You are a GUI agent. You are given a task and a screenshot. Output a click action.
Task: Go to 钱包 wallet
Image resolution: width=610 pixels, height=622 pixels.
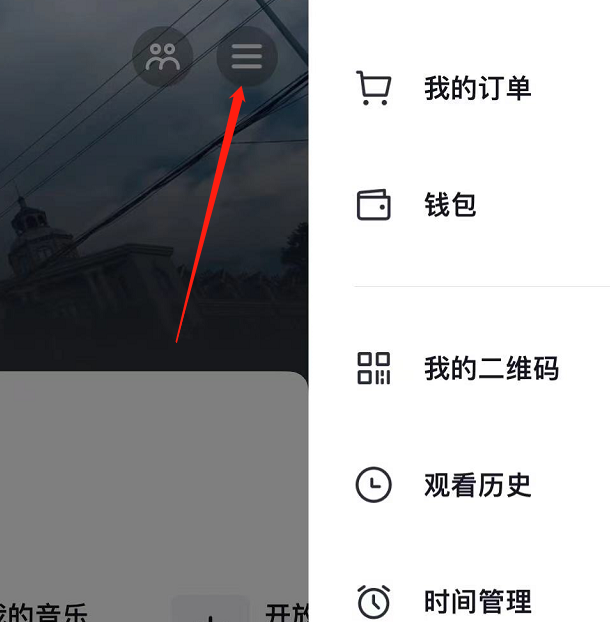450,205
